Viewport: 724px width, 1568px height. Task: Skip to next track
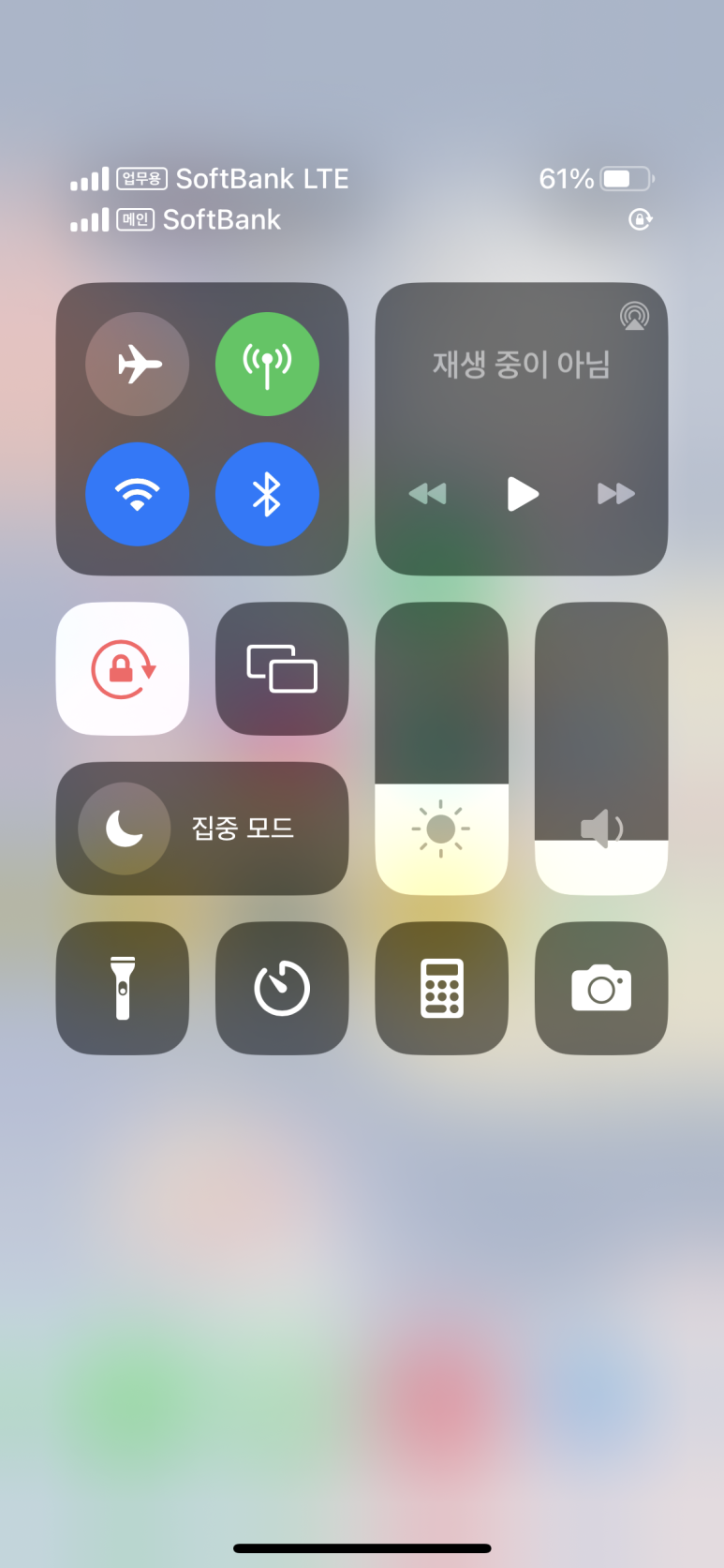click(616, 494)
